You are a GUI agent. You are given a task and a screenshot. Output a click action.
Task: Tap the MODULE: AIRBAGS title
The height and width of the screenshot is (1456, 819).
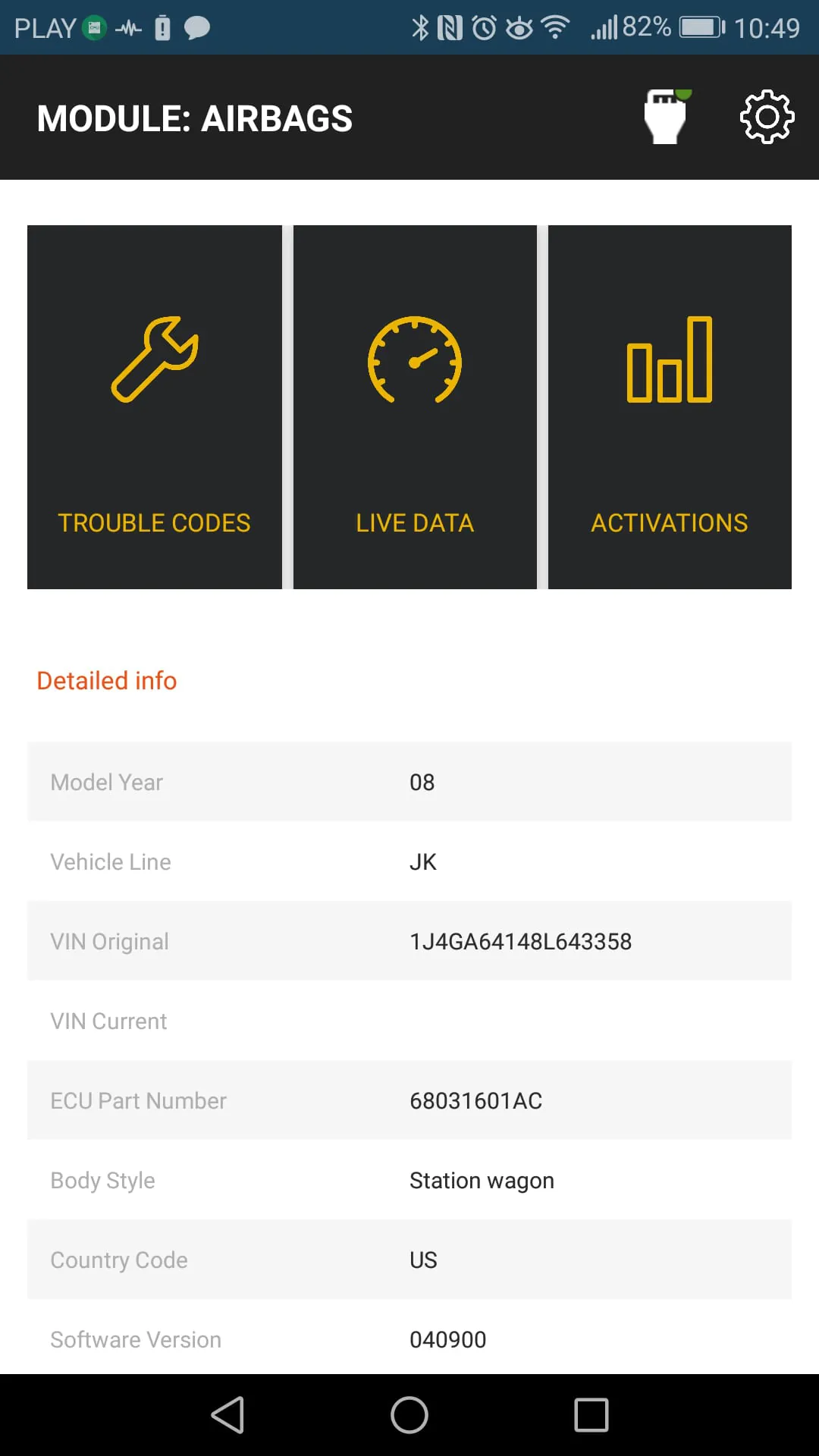click(195, 118)
